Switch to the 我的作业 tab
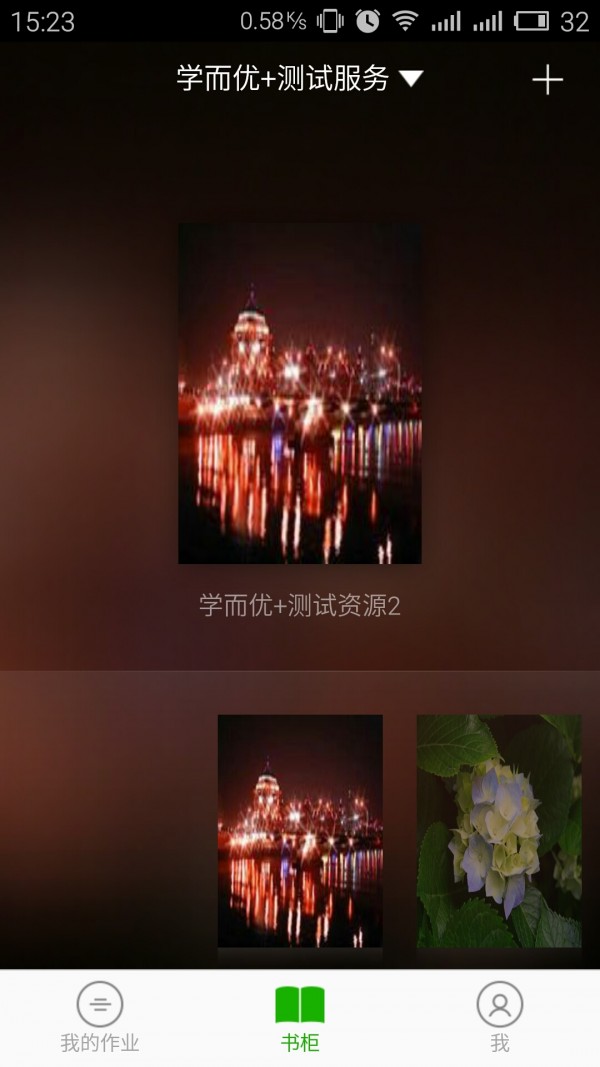This screenshot has width=600, height=1067. click(x=100, y=1018)
